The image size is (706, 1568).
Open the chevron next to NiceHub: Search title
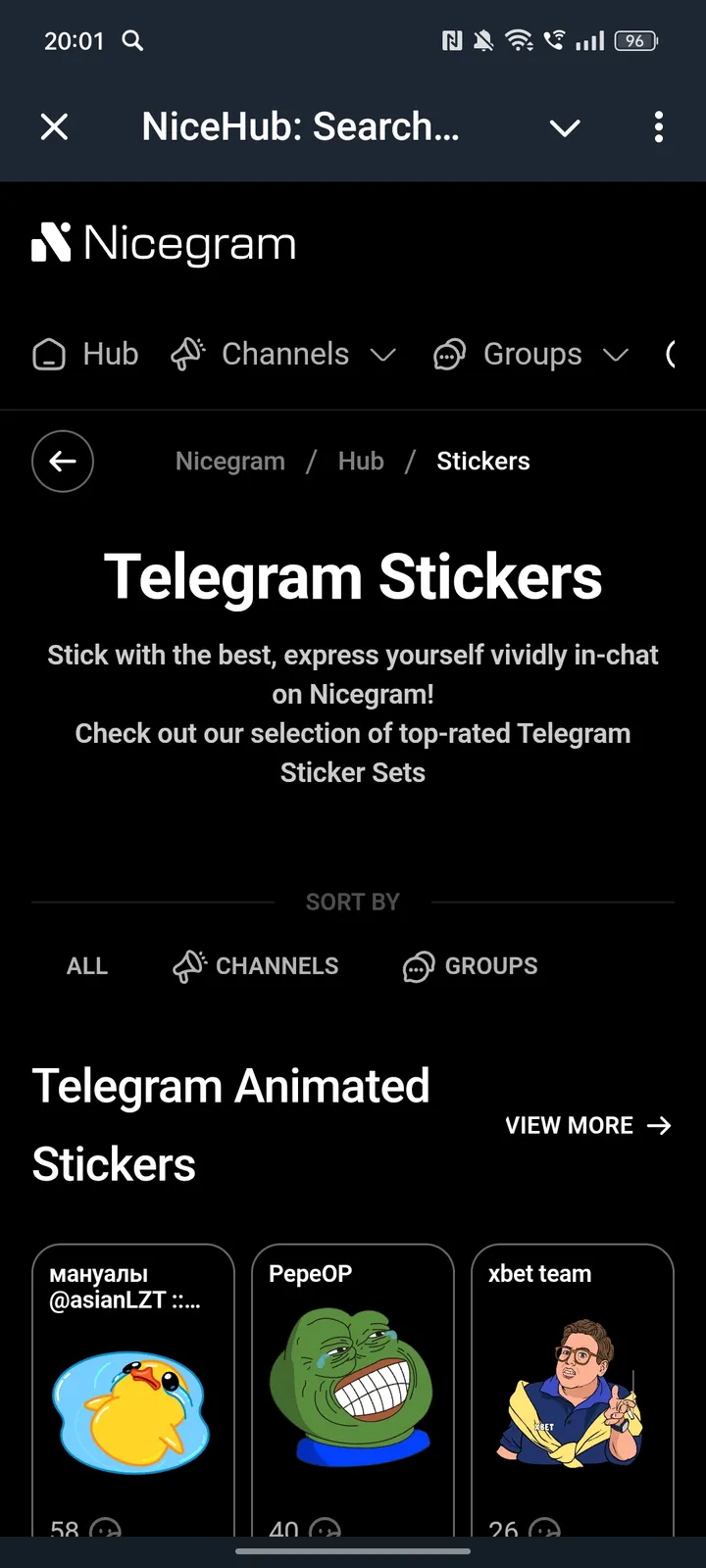565,127
